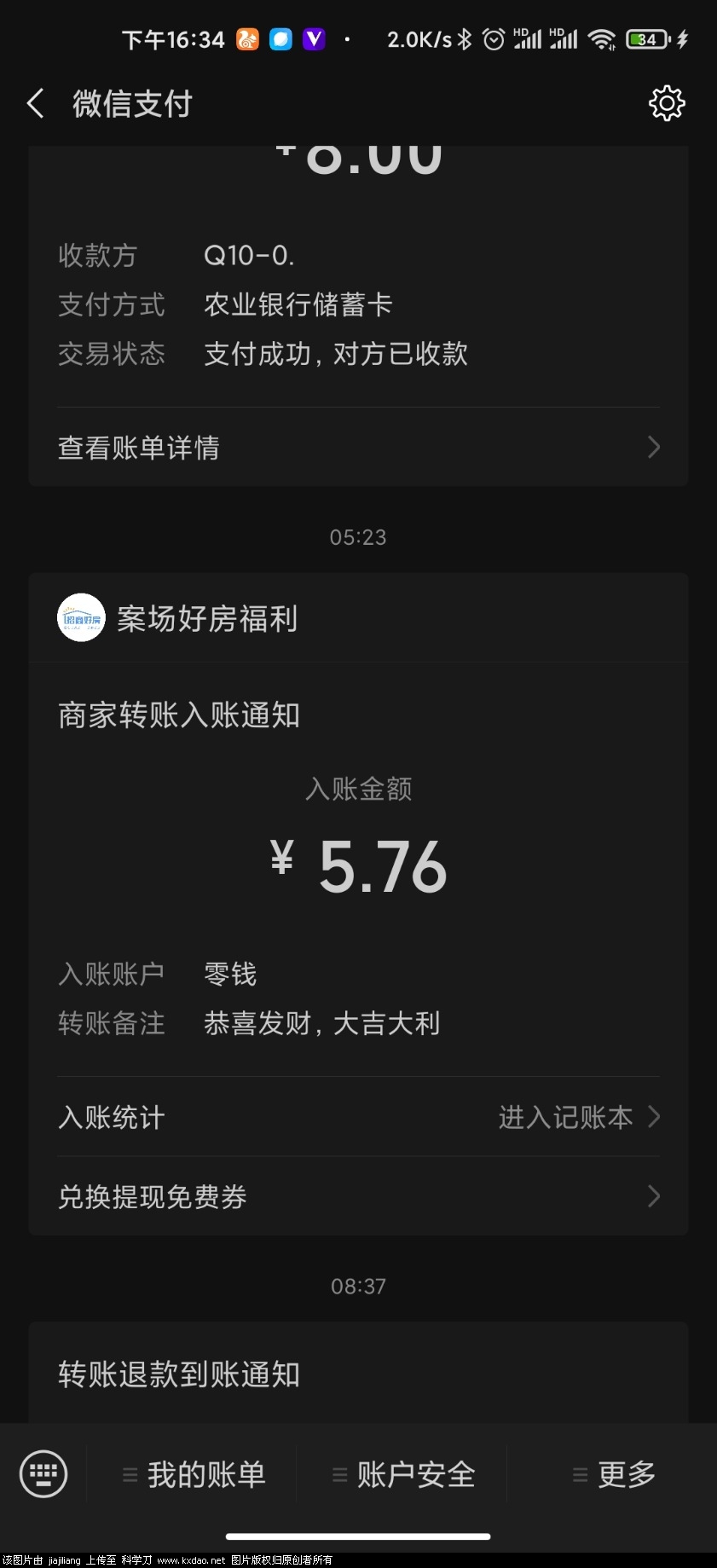Tap the Bluetooth status icon
Image resolution: width=717 pixels, height=1568 pixels.
pos(465,38)
